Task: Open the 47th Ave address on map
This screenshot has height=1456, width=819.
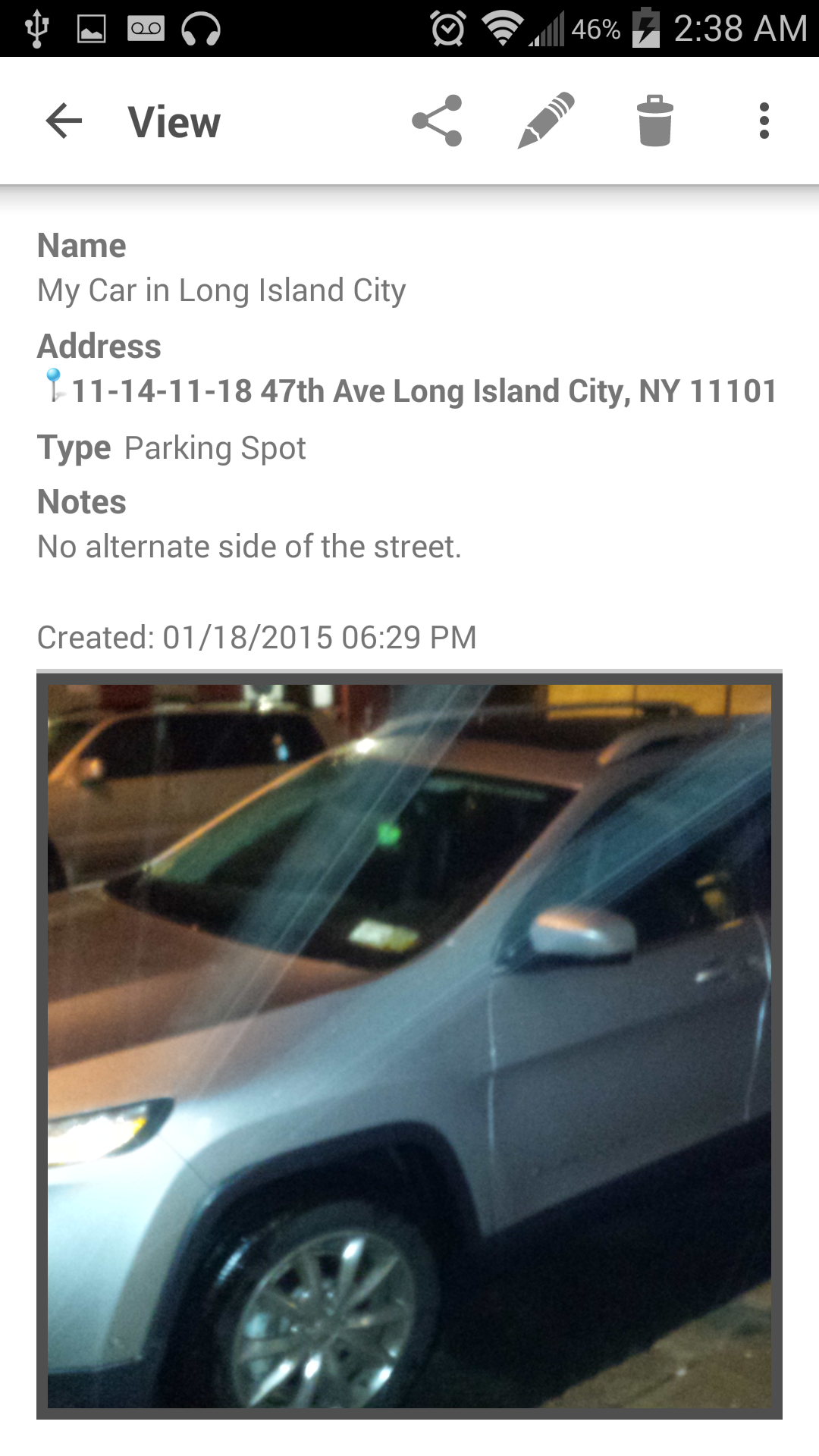Action: click(x=423, y=391)
